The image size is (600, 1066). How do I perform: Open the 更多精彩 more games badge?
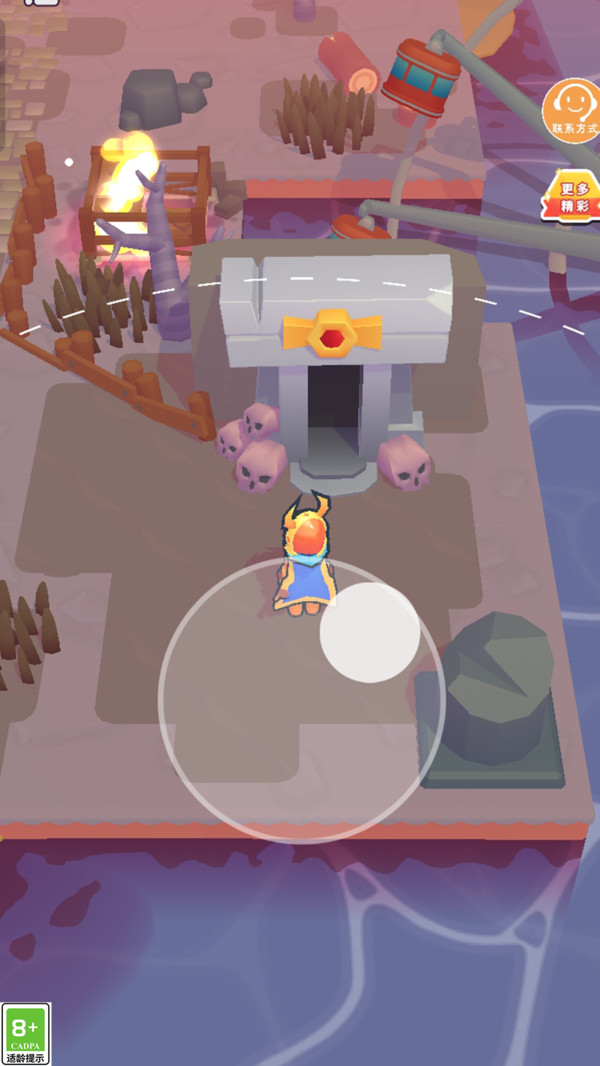[571, 196]
